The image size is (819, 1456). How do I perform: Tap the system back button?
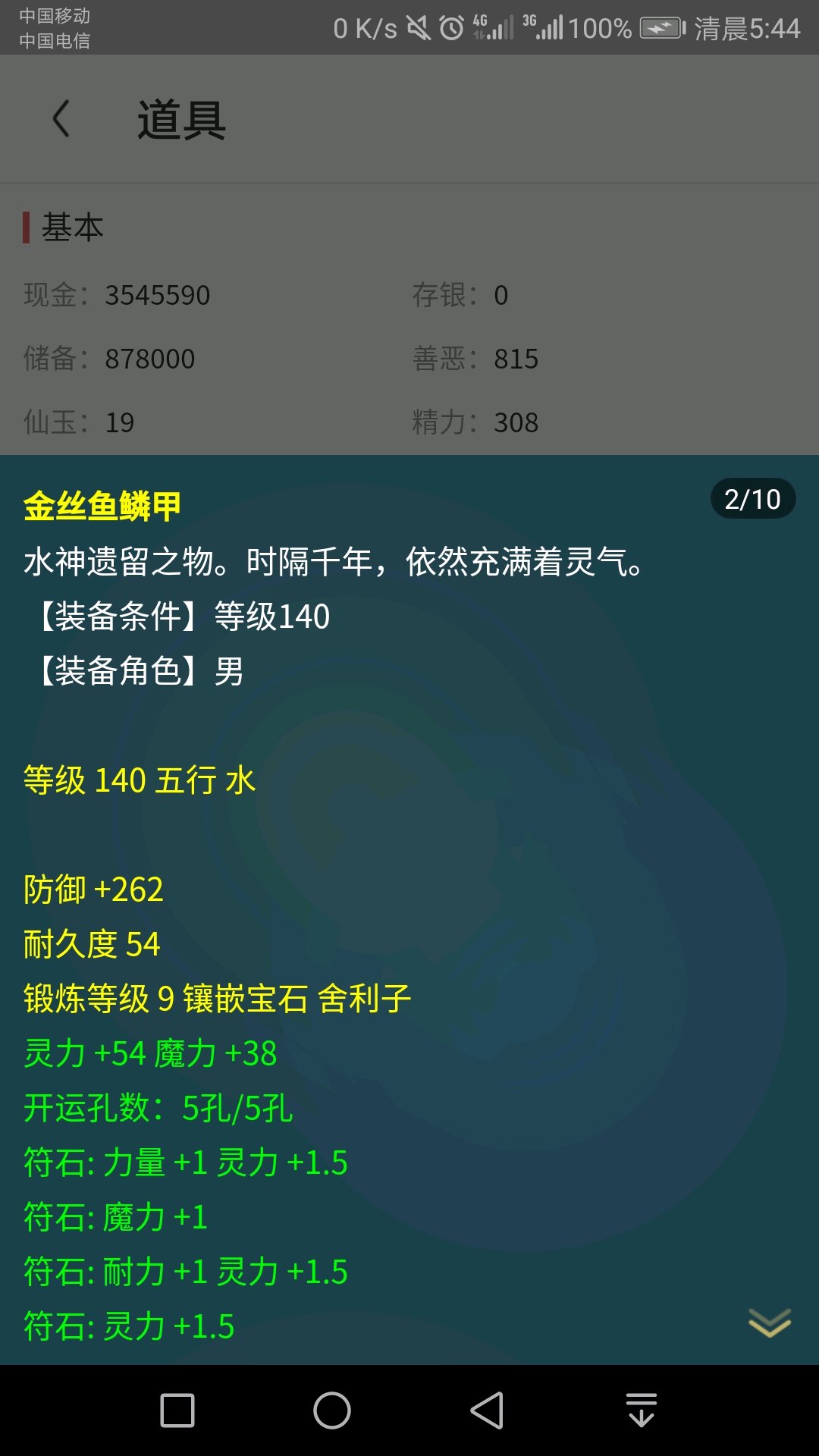(487, 1410)
